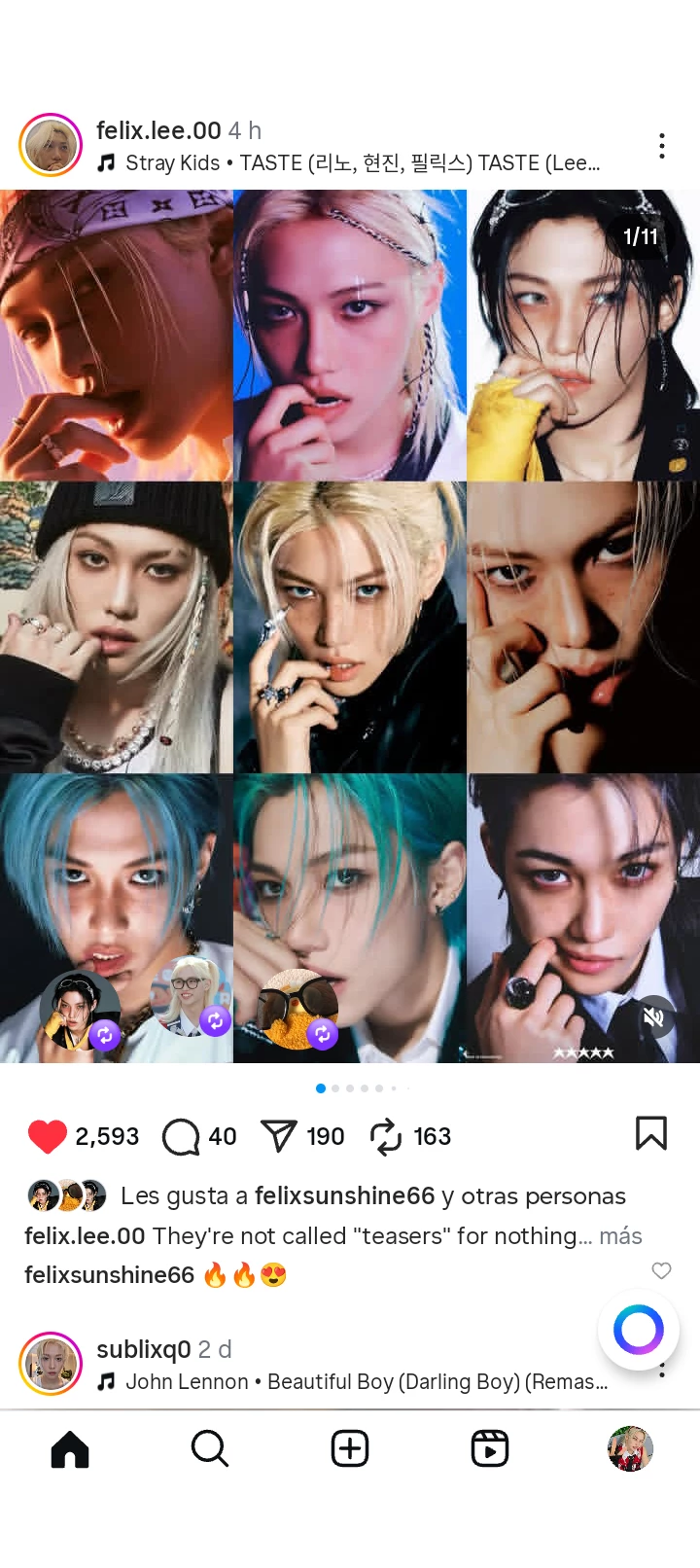
Task: Bookmark the felix.lee.00 post
Action: [x=650, y=1133]
